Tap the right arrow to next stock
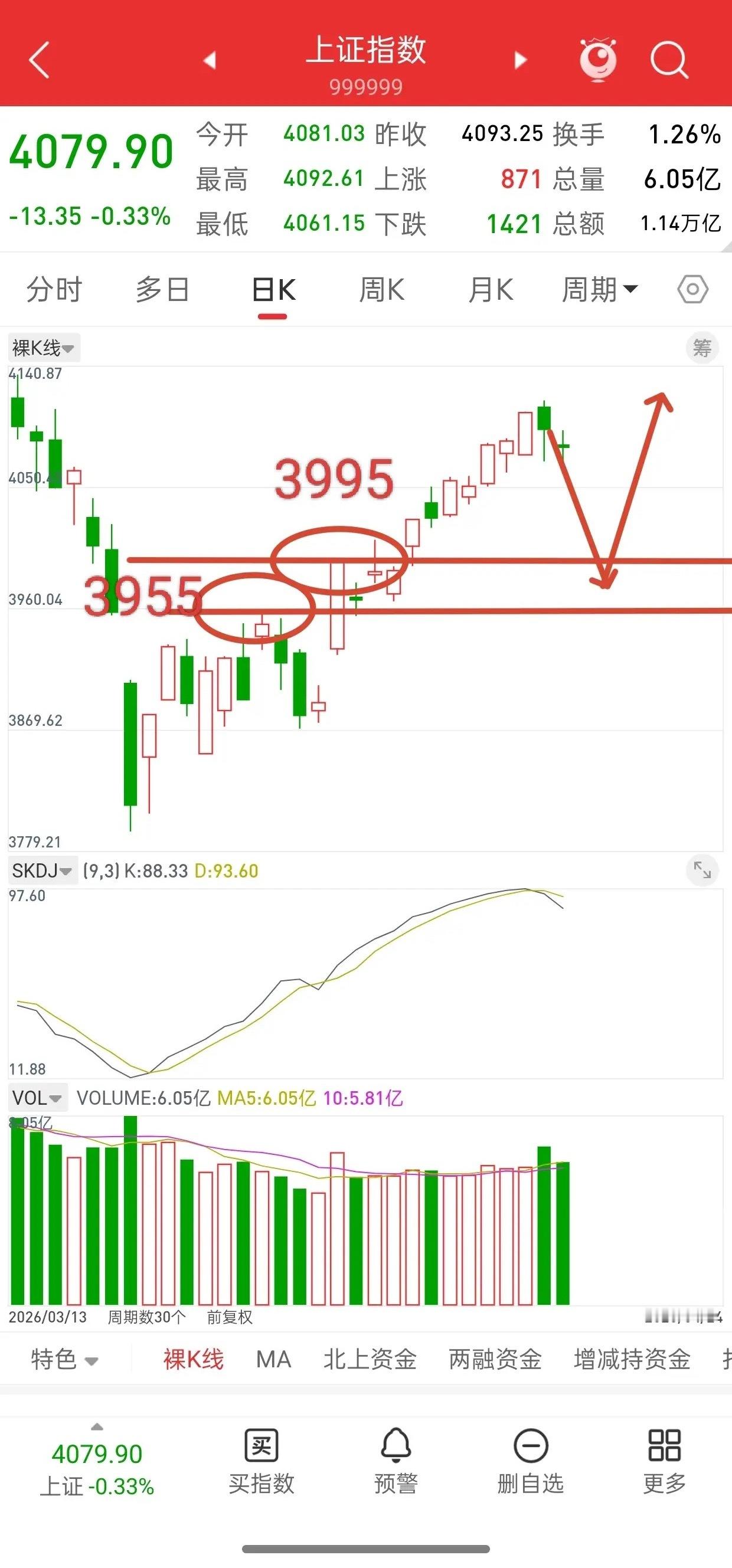Screen dimensions: 732x1568 (x=519, y=58)
